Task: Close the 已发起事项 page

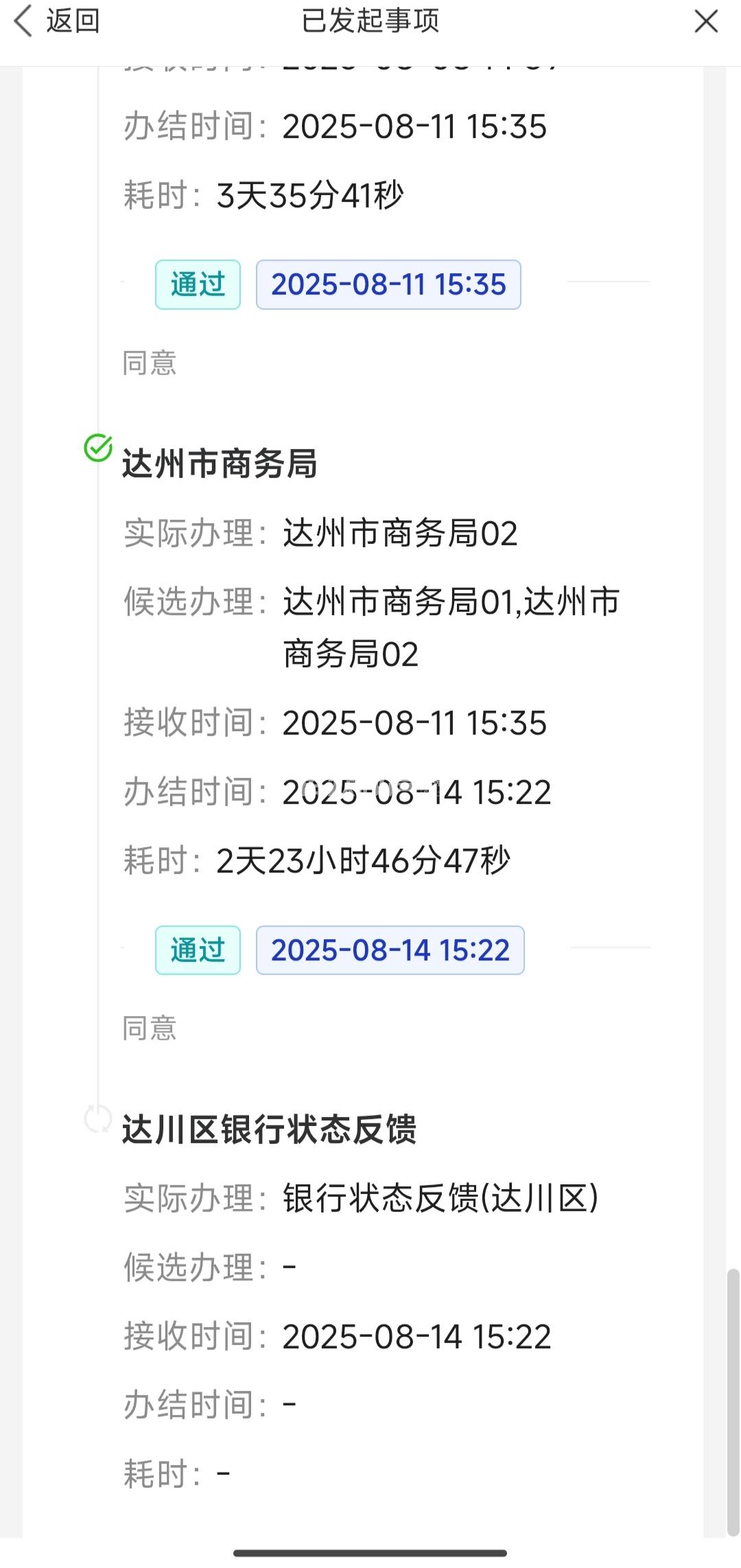Action: pyautogui.click(x=705, y=22)
